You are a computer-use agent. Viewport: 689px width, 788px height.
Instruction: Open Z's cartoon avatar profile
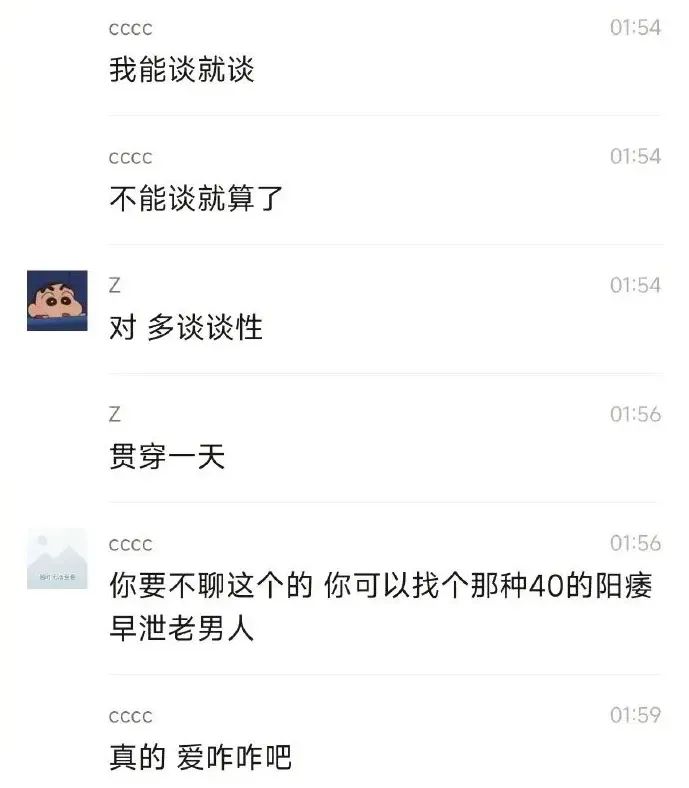click(57, 300)
